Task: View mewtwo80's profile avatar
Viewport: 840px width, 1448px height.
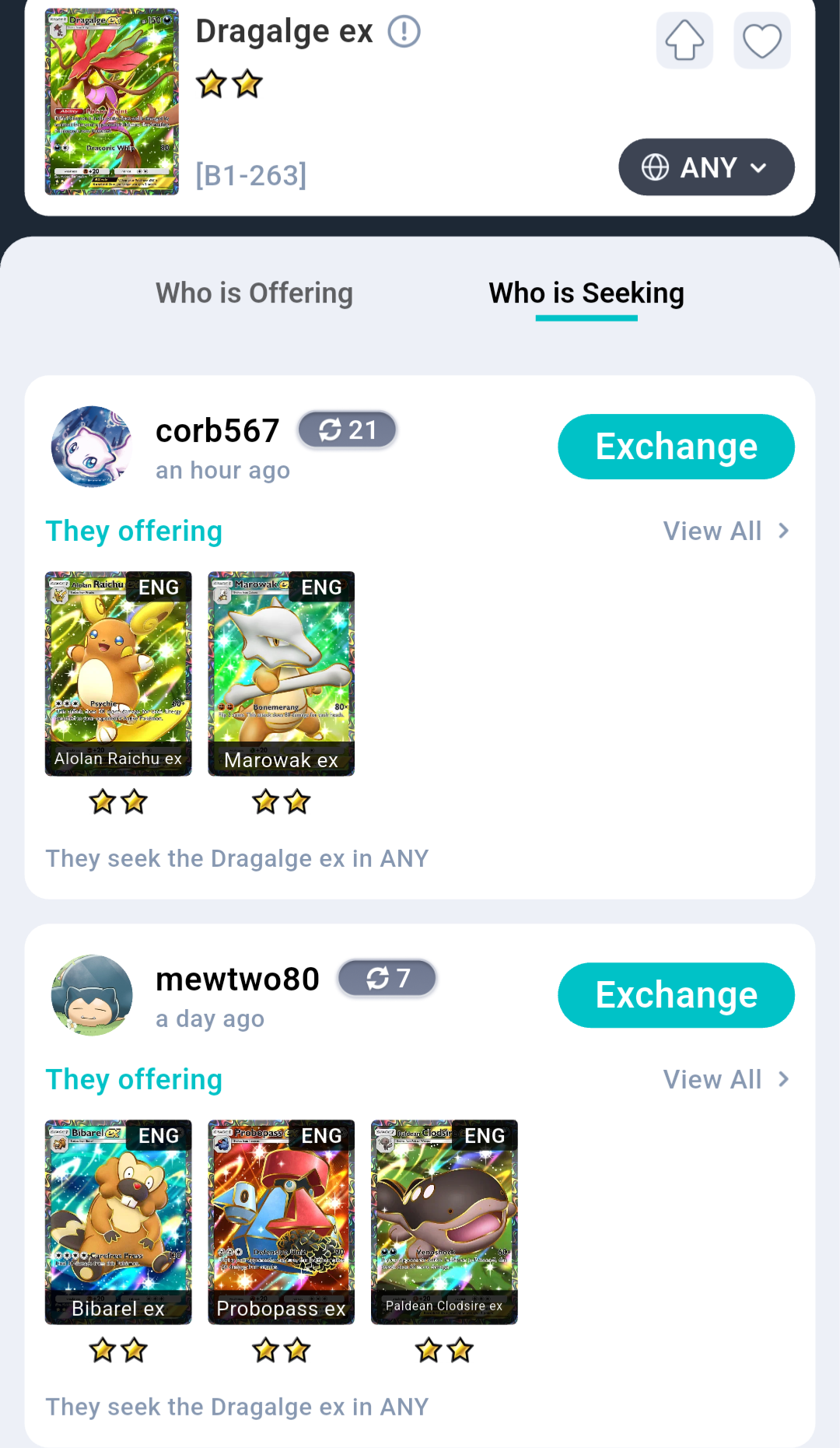Action: pyautogui.click(x=92, y=995)
